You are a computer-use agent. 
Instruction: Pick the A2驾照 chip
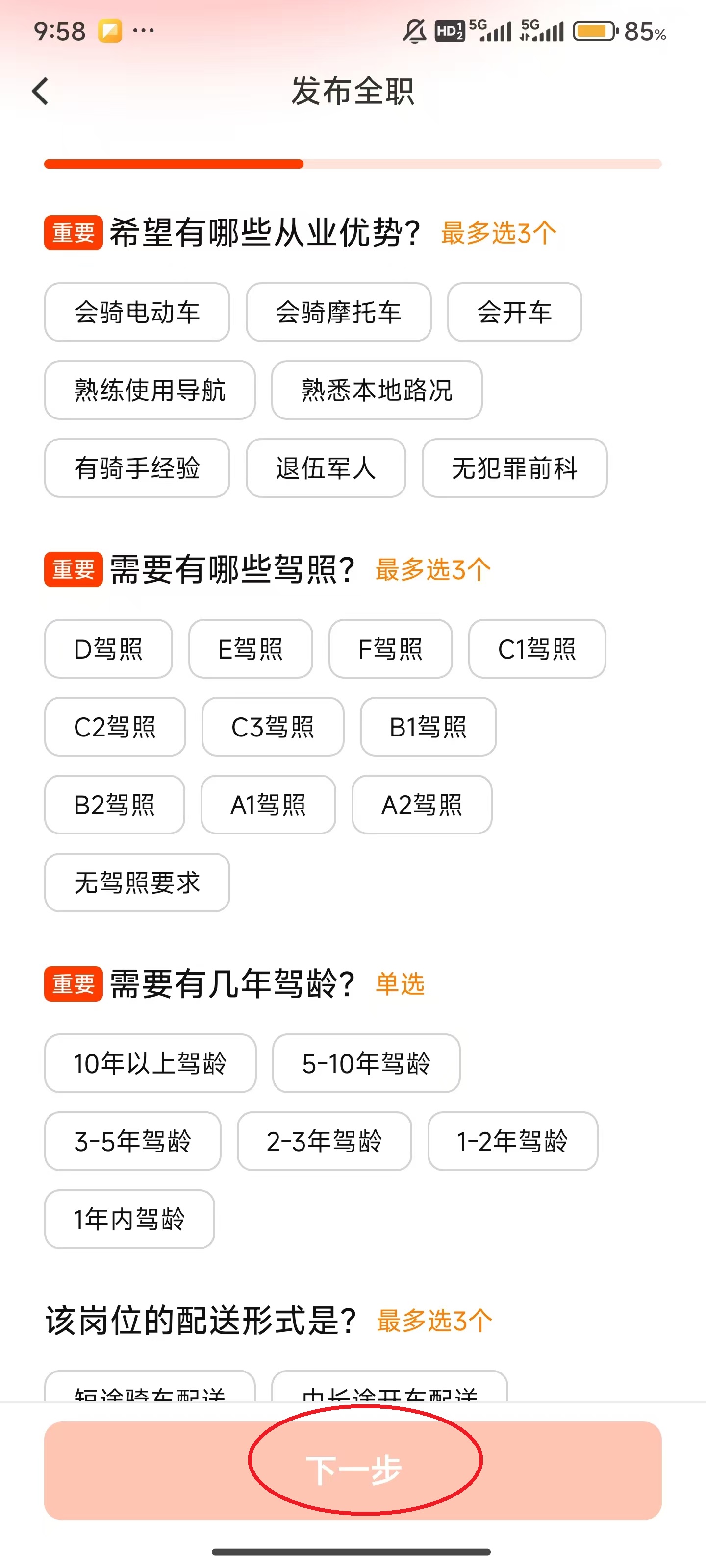(x=422, y=805)
